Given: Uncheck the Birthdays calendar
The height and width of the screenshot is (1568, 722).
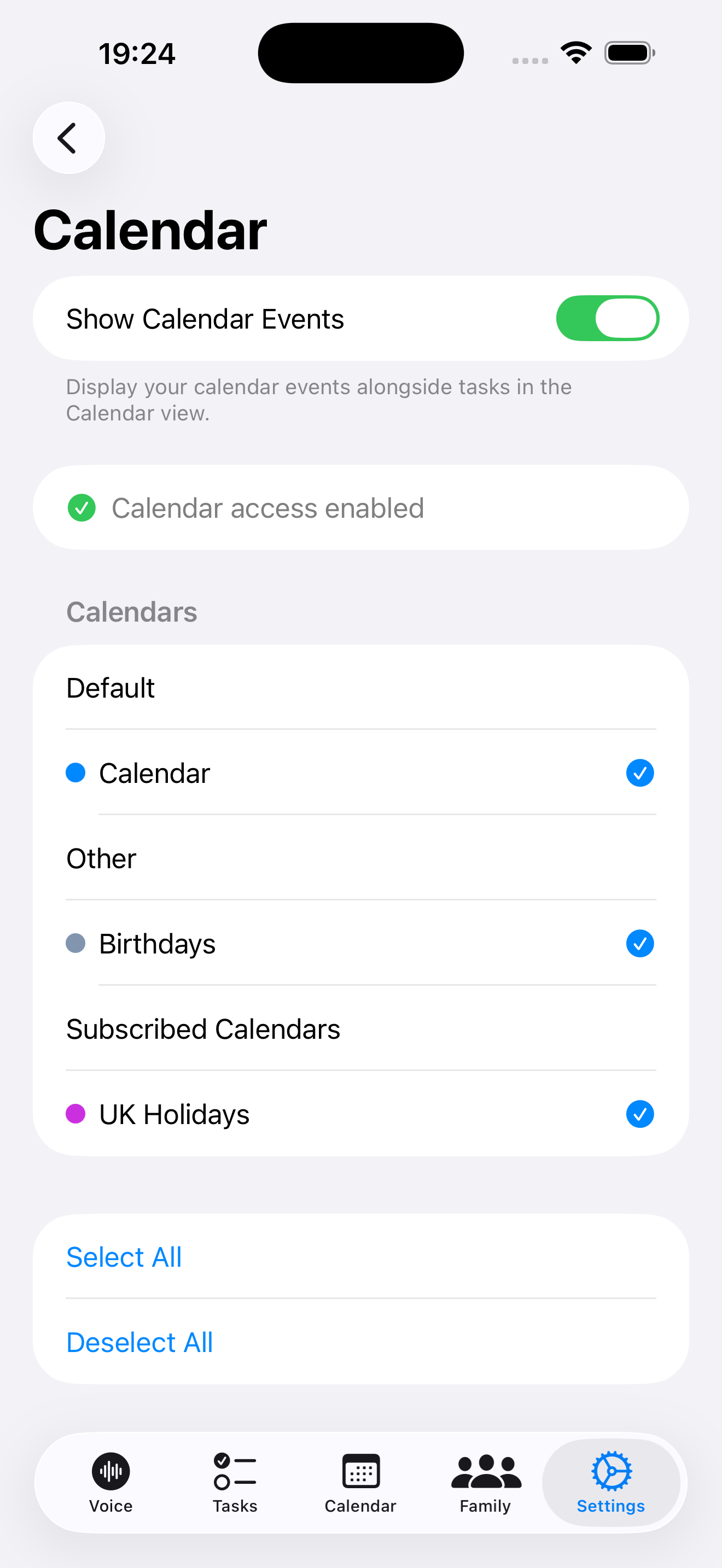Looking at the screenshot, I should coord(639,944).
